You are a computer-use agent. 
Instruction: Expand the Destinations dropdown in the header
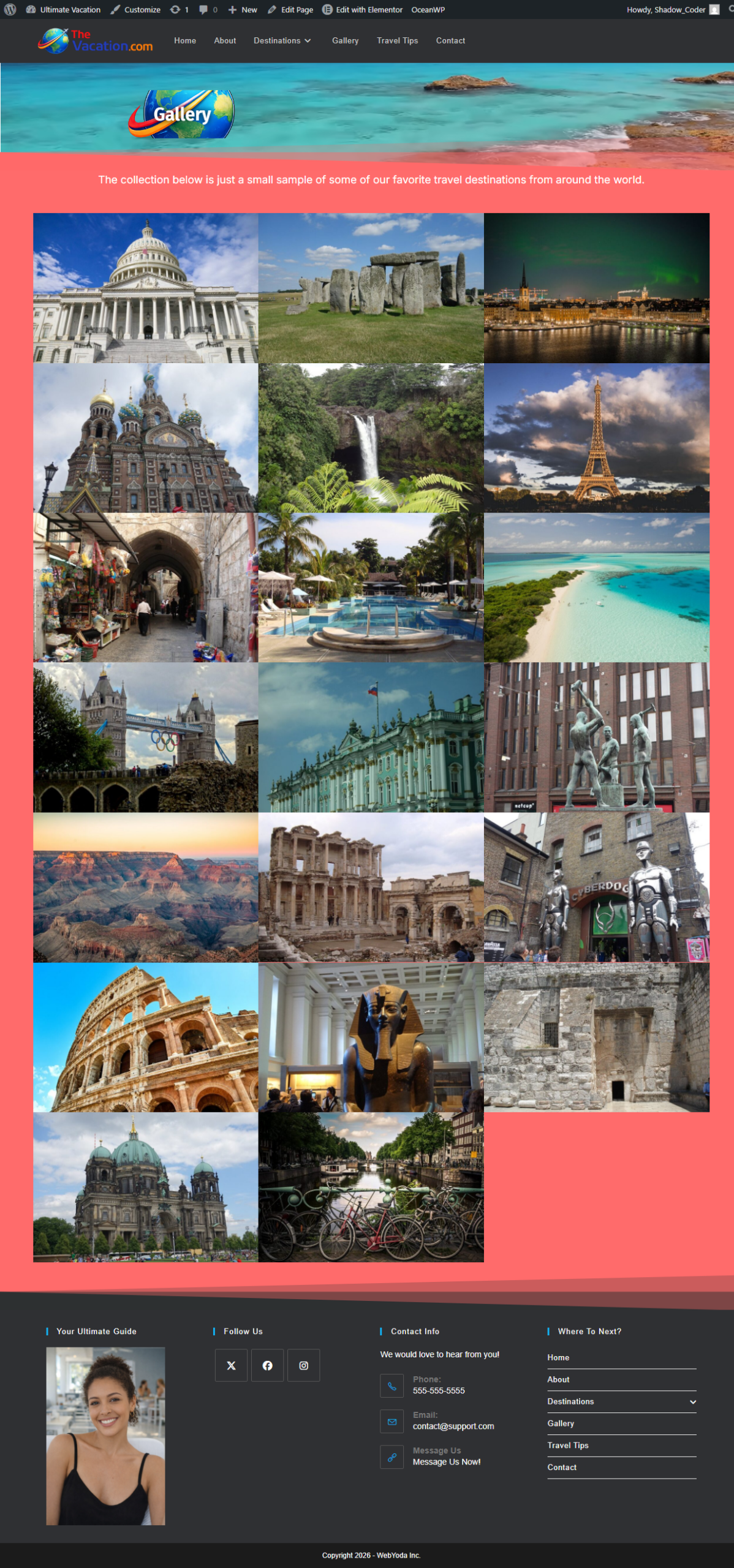pyautogui.click(x=282, y=40)
